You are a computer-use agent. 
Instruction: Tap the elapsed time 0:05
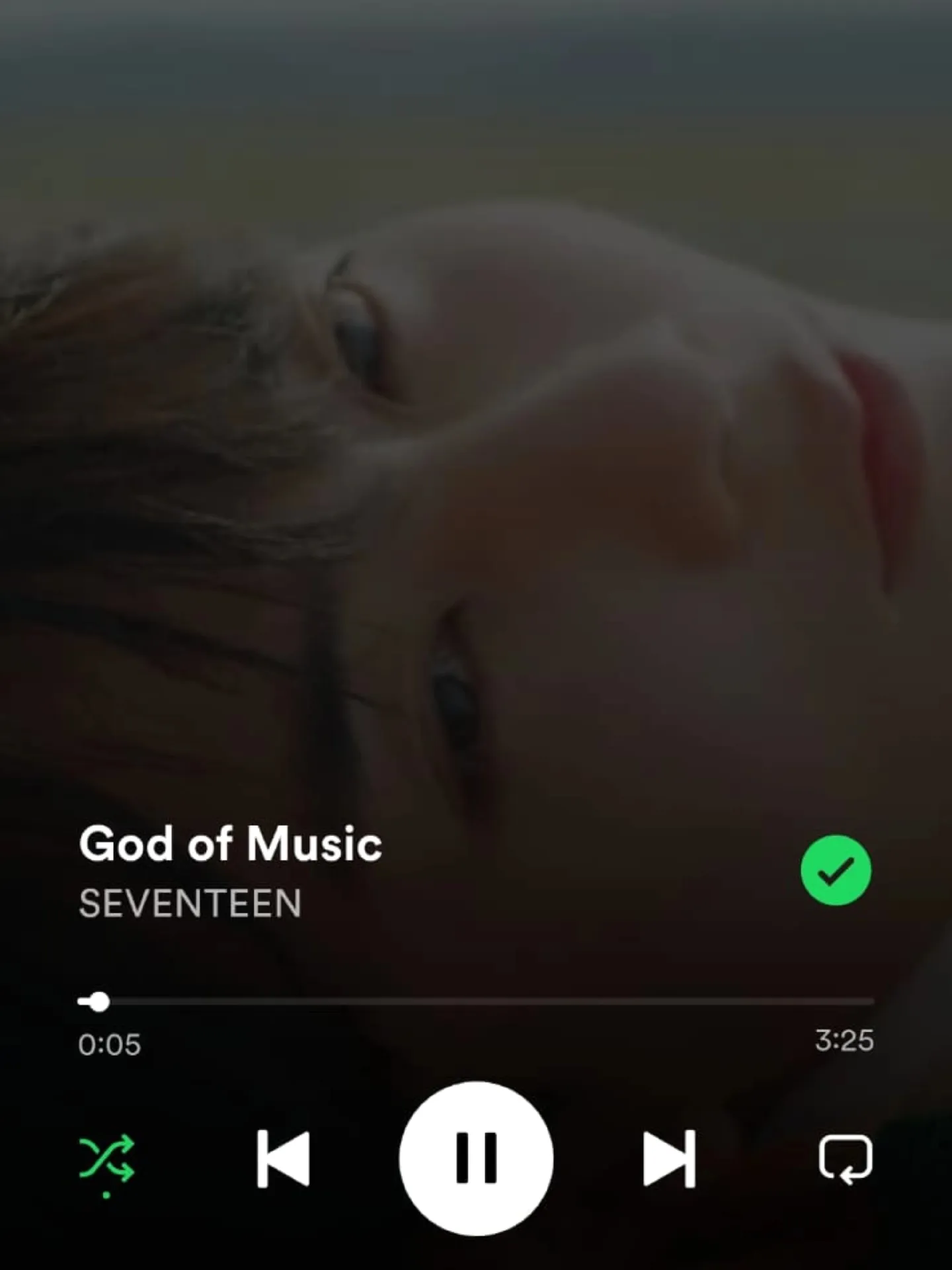click(x=110, y=1044)
